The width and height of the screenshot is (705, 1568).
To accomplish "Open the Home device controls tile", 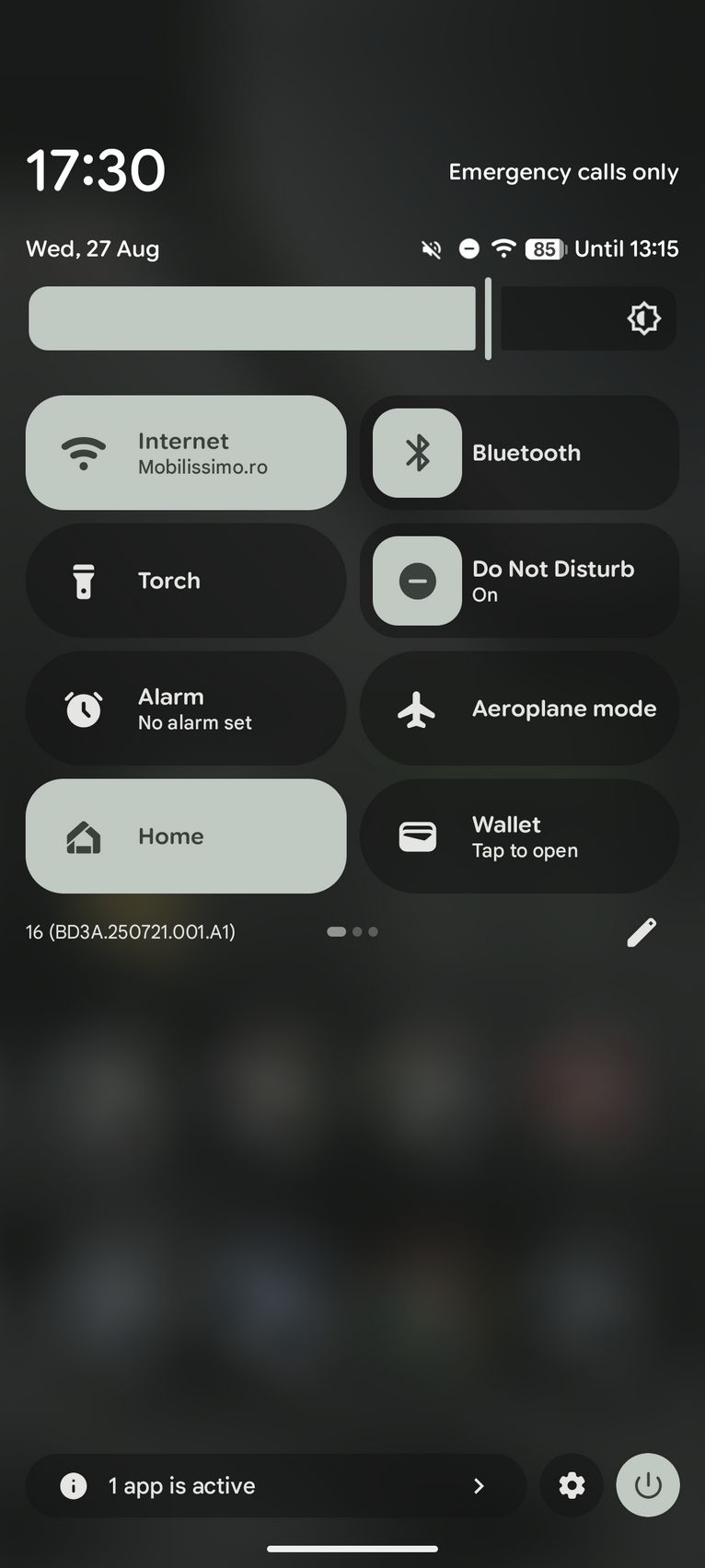I will pyautogui.click(x=186, y=836).
